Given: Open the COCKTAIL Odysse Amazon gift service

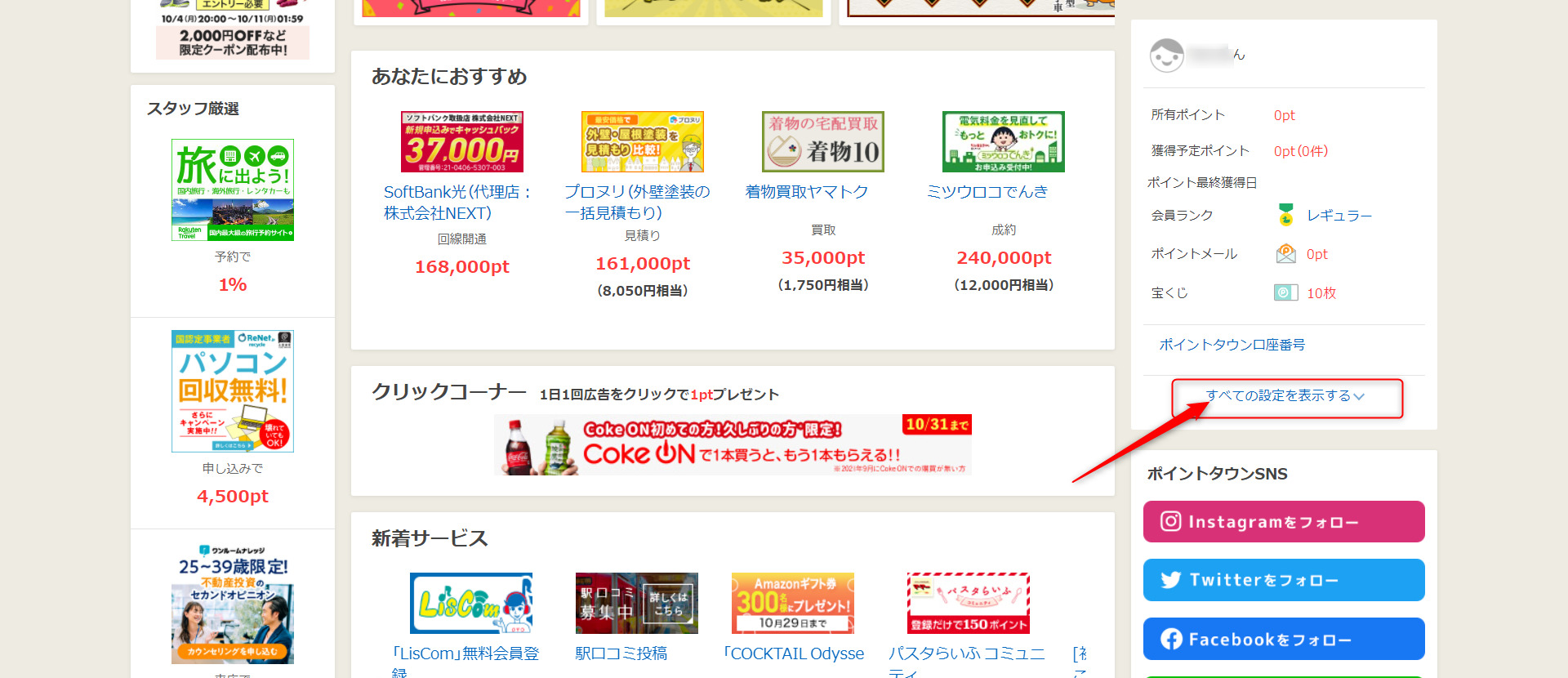Looking at the screenshot, I should tap(792, 604).
